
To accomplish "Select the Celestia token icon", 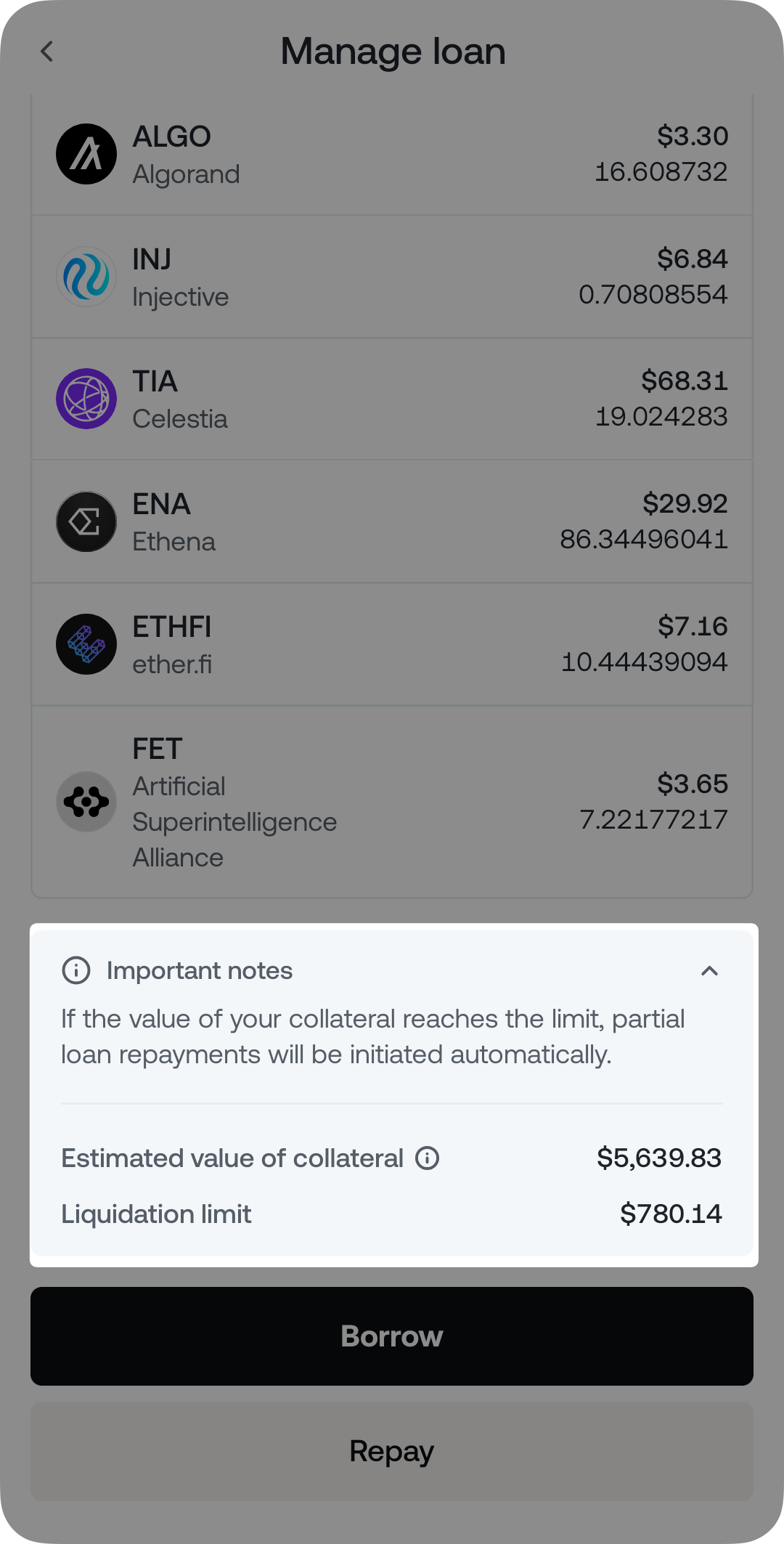I will pyautogui.click(x=86, y=399).
